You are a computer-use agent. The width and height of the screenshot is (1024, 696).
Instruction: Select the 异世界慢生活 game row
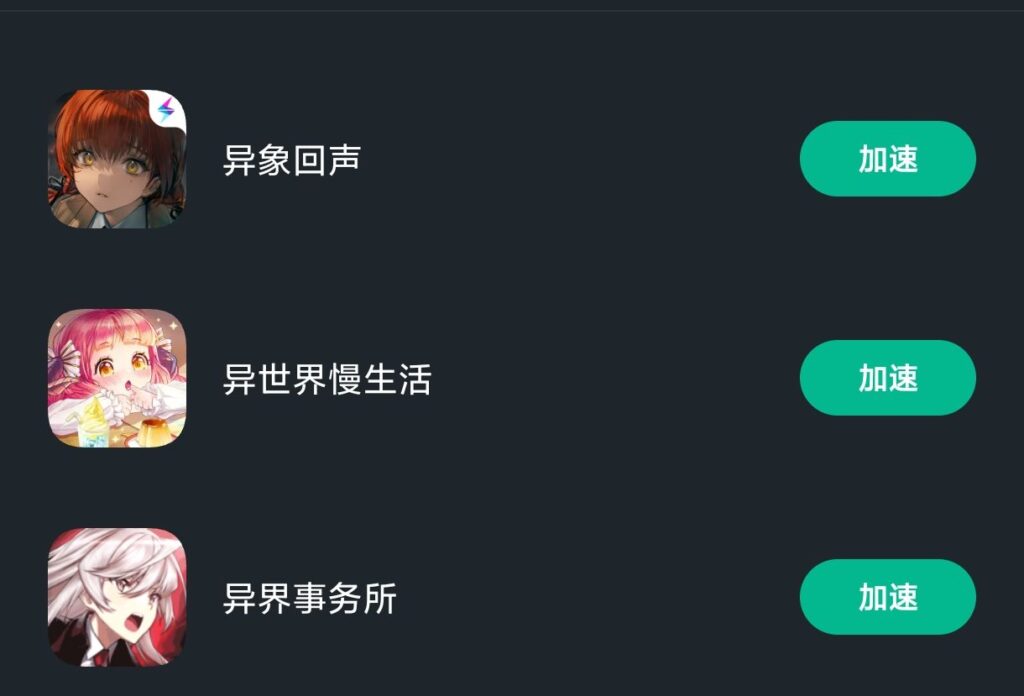click(x=326, y=379)
